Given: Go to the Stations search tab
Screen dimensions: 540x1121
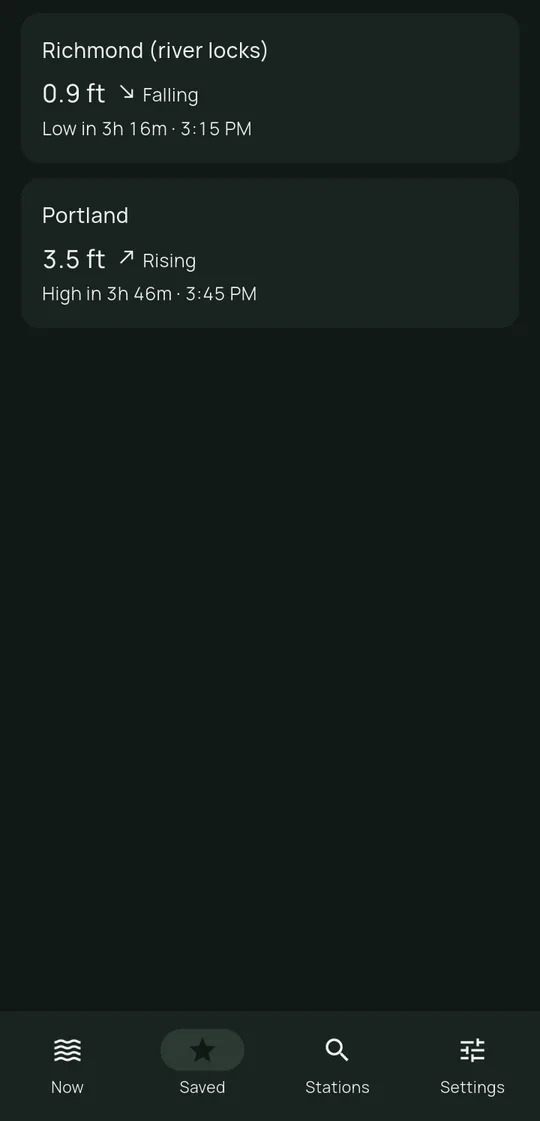Looking at the screenshot, I should pyautogui.click(x=337, y=1066).
